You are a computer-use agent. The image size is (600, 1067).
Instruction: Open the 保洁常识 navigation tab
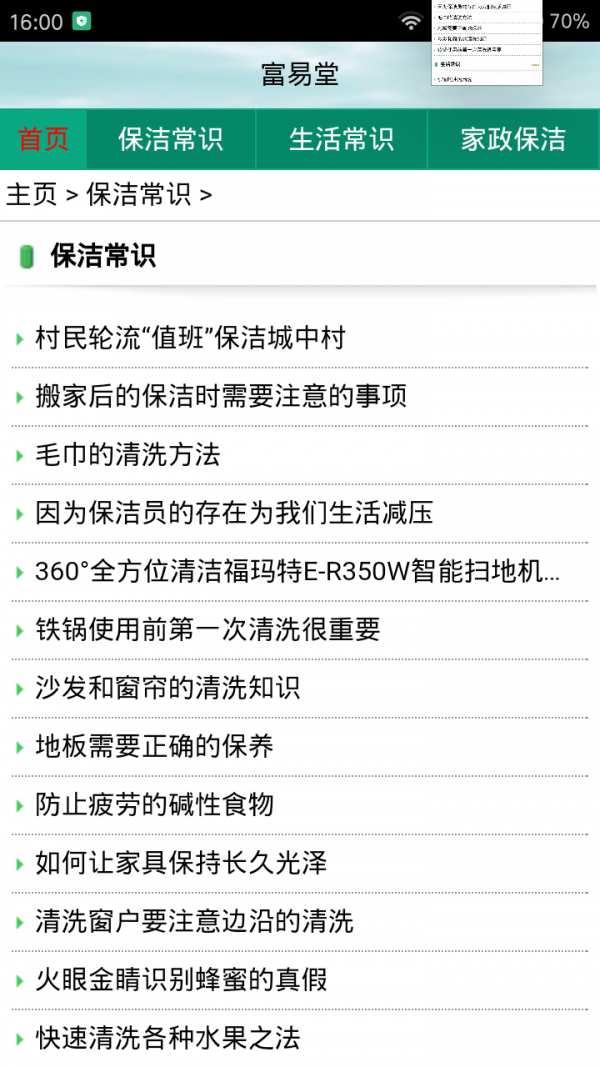pyautogui.click(x=171, y=139)
